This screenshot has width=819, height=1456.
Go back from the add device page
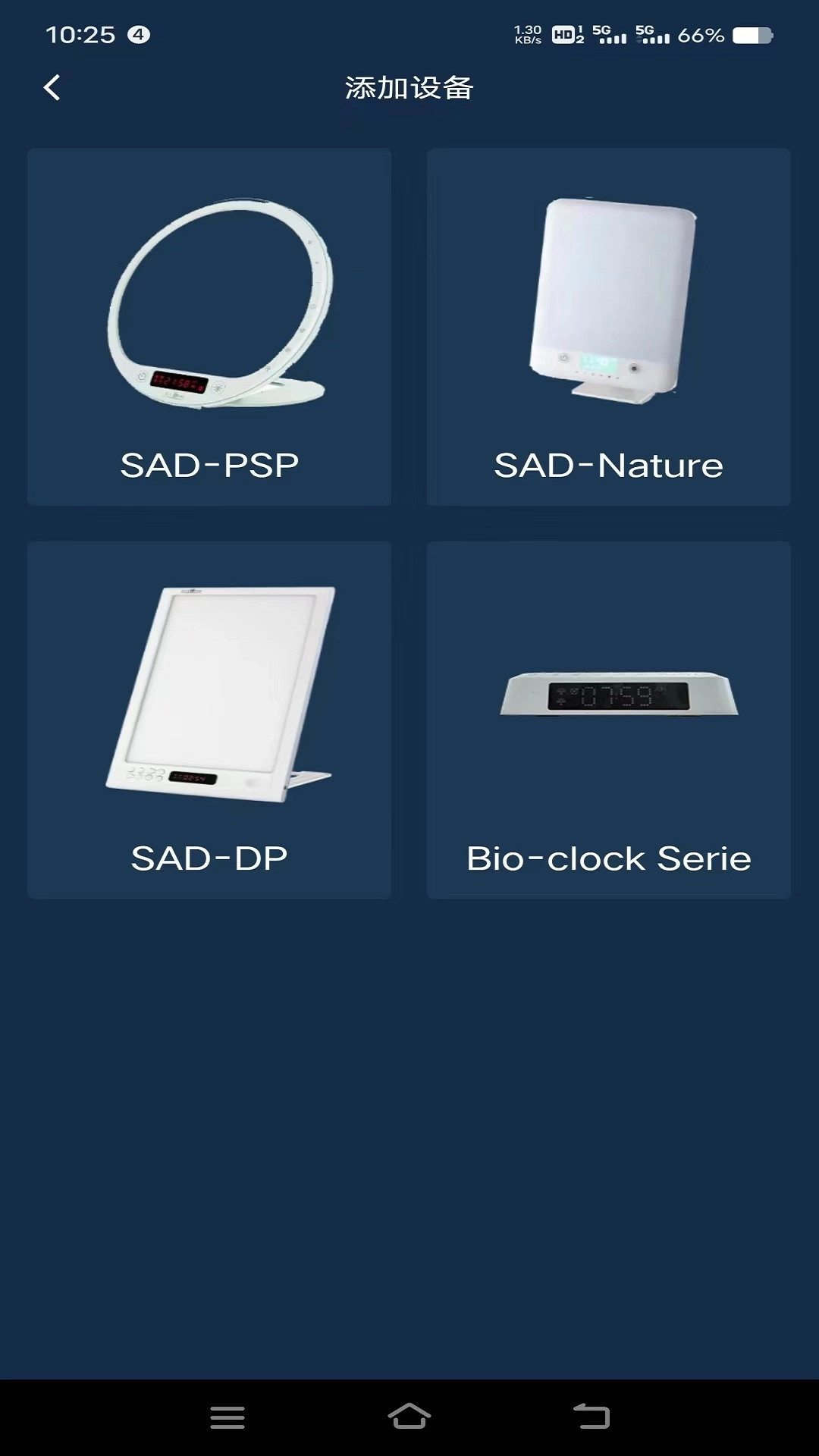(x=52, y=88)
